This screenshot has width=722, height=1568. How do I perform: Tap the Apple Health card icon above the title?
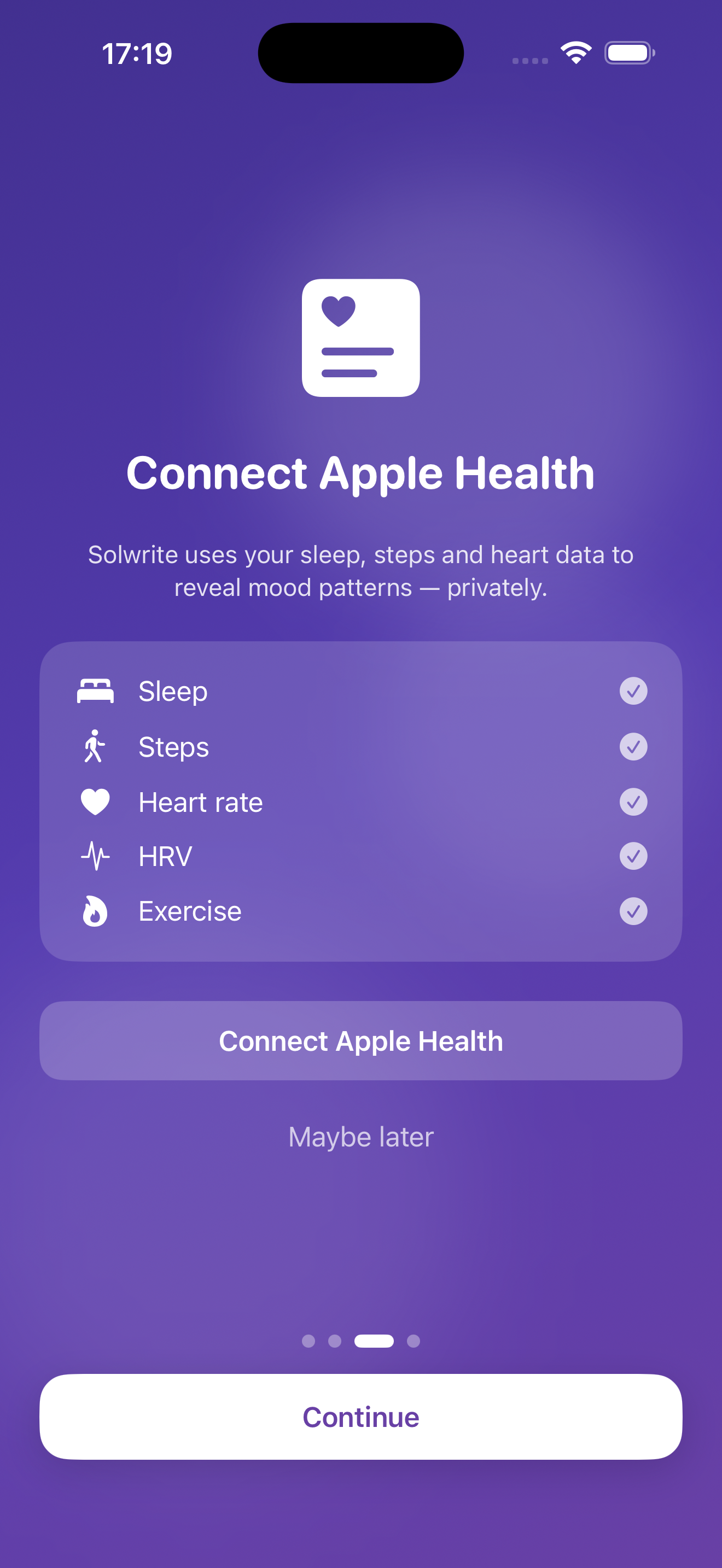(361, 339)
